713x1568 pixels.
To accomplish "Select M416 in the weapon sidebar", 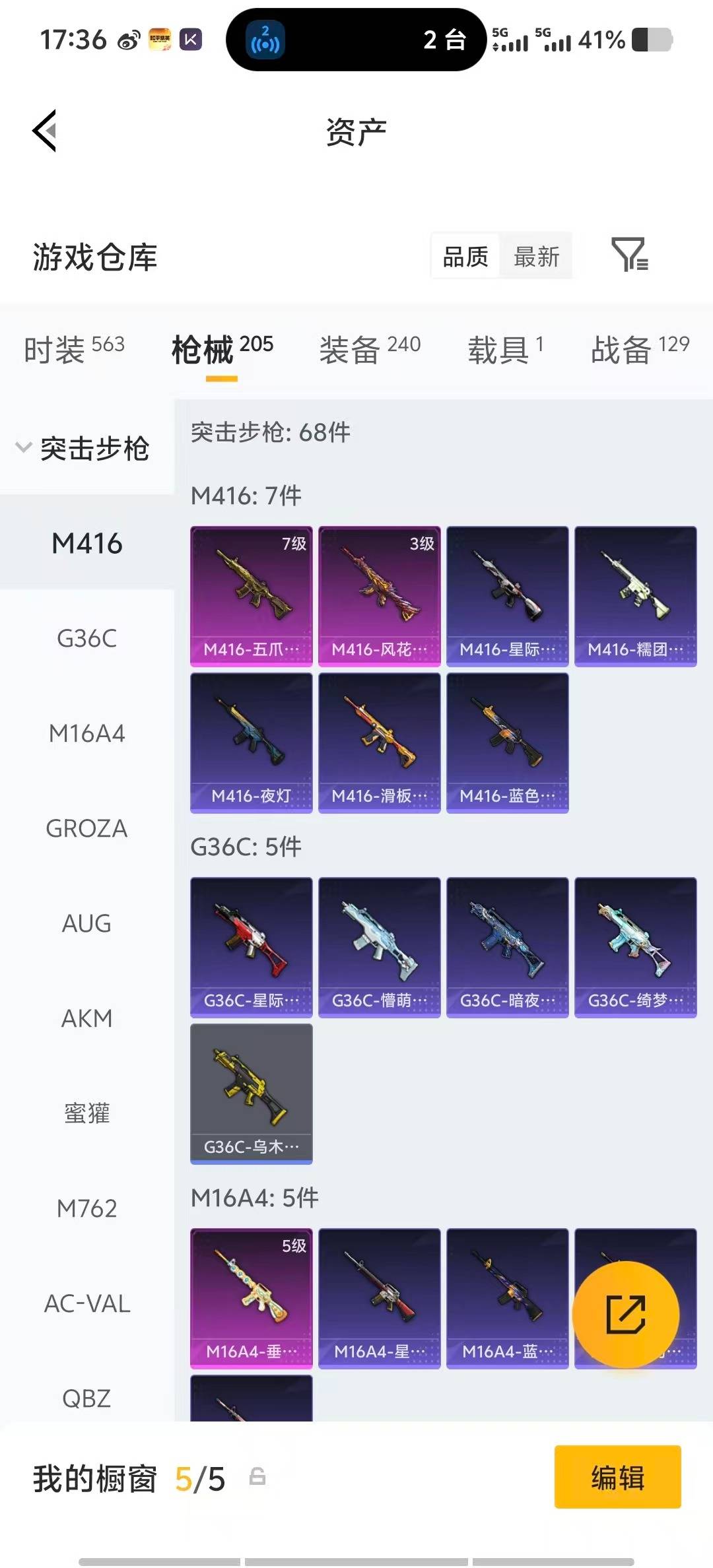I will (86, 544).
